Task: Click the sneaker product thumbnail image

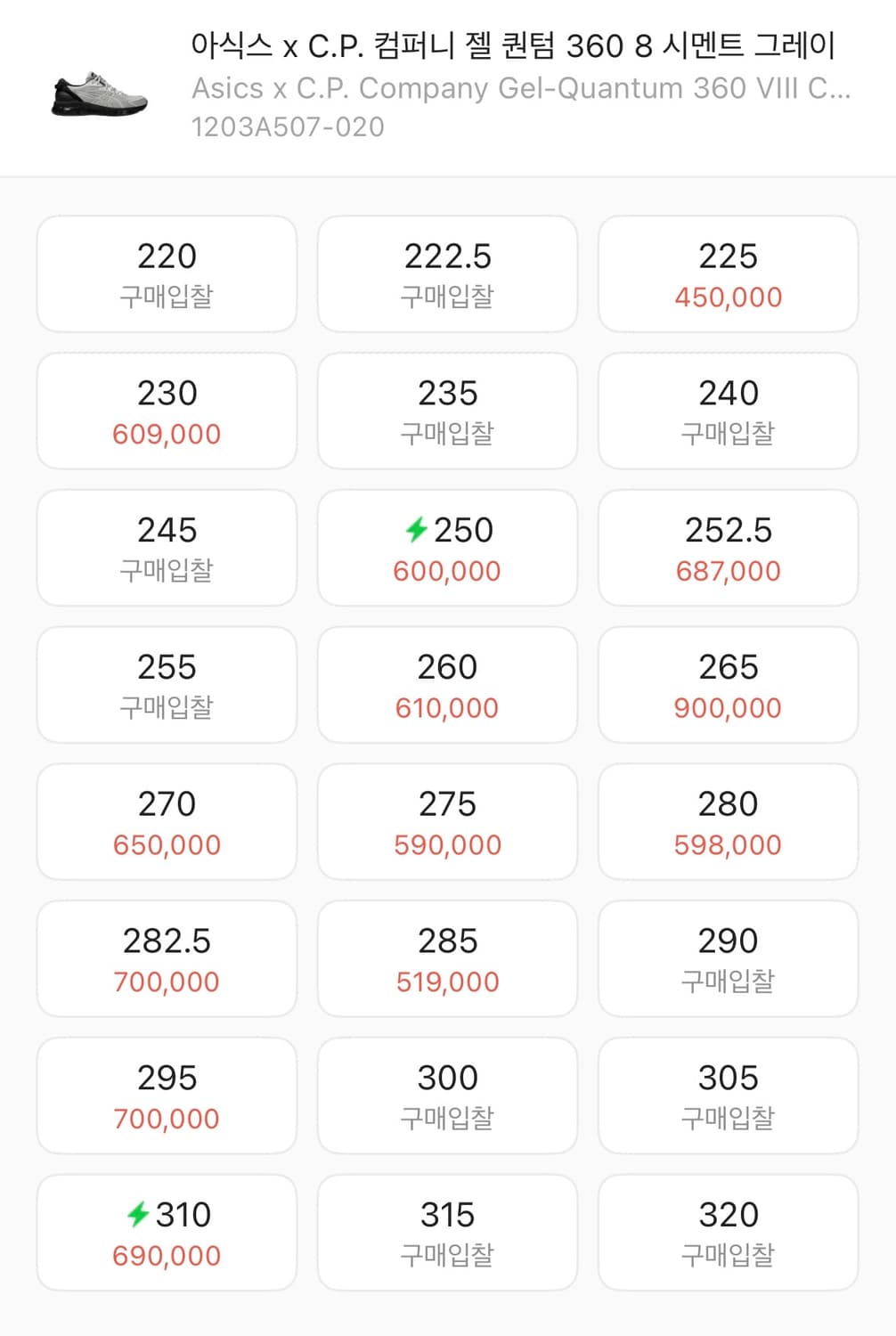Action: click(98, 96)
